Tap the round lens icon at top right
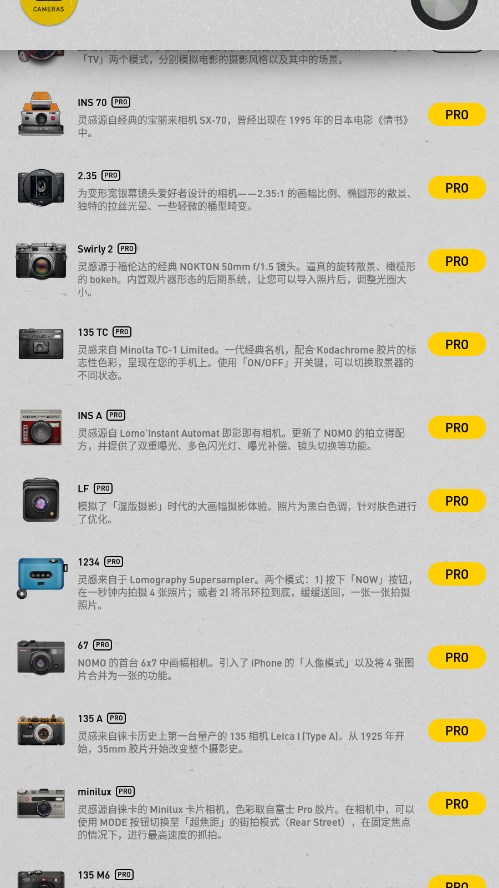499x888 pixels. (444, 10)
